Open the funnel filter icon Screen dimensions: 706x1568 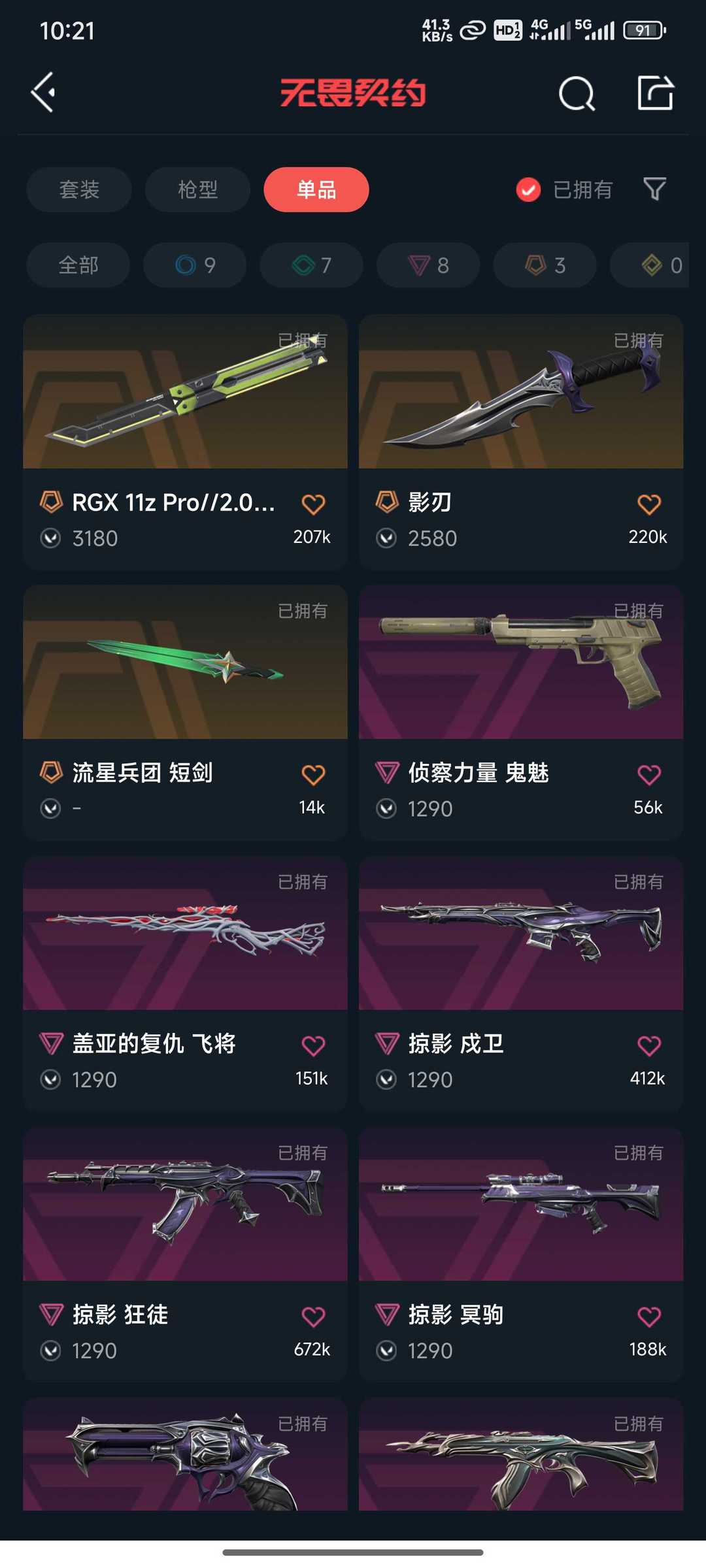(x=654, y=189)
